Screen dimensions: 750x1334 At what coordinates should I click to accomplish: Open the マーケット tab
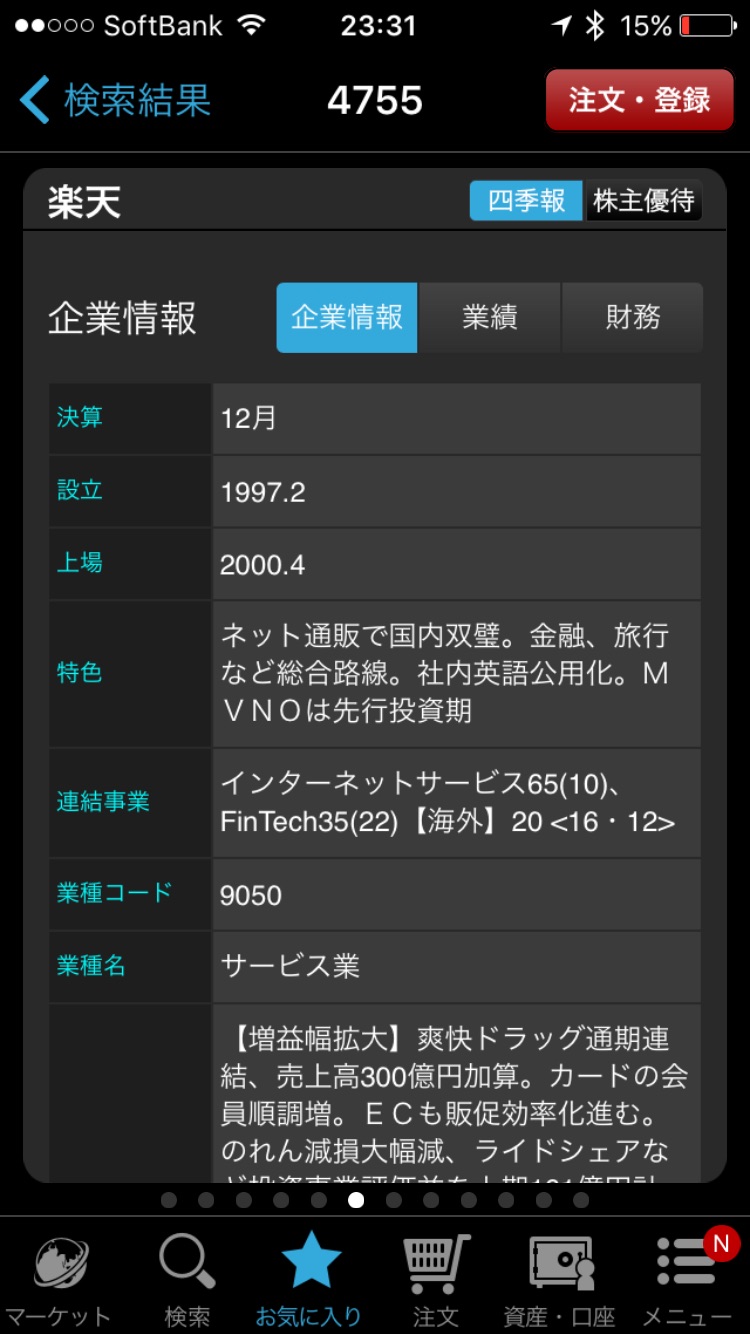click(60, 1278)
